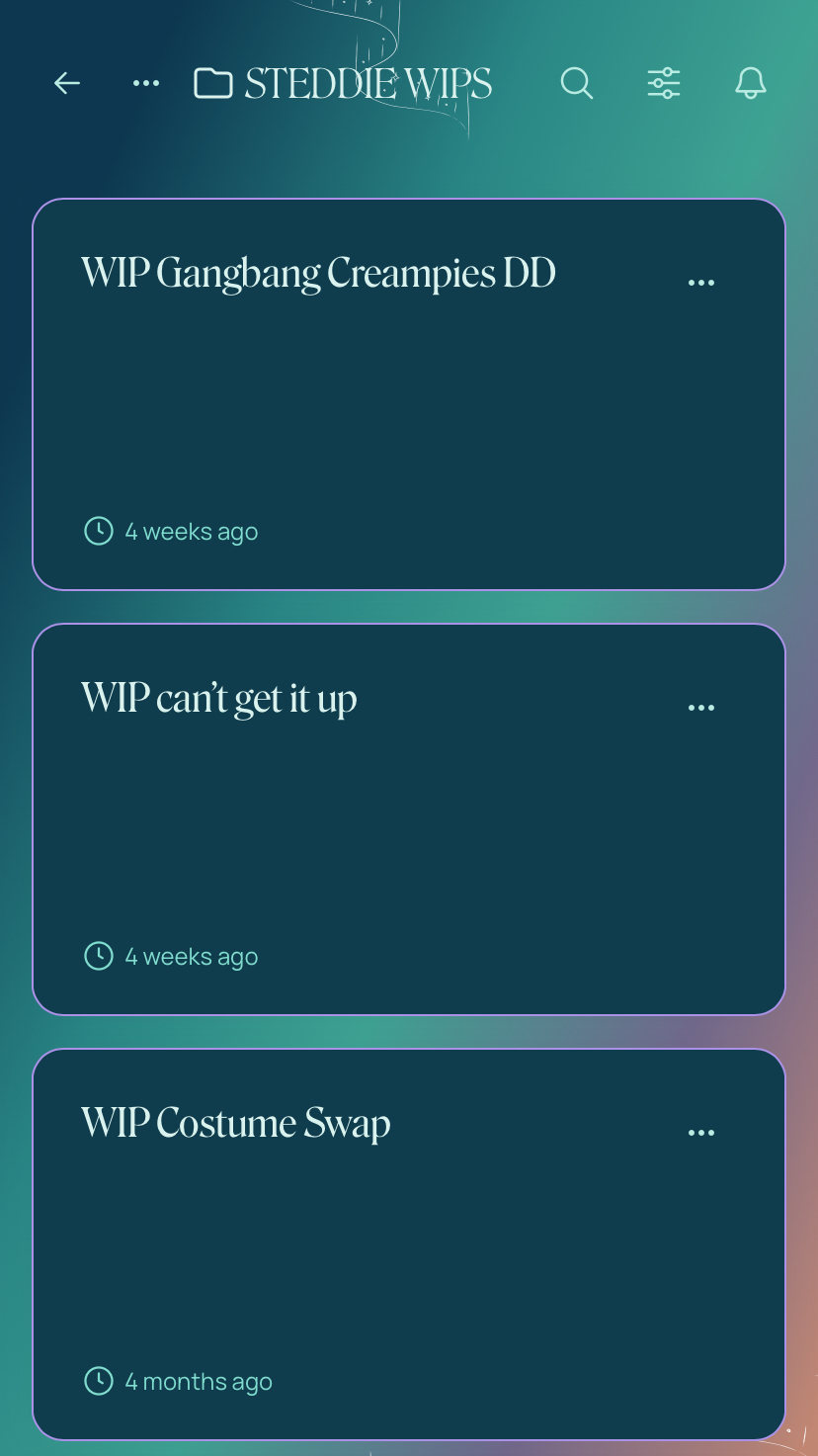
Task: Open the filter and sort settings
Action: tap(664, 83)
